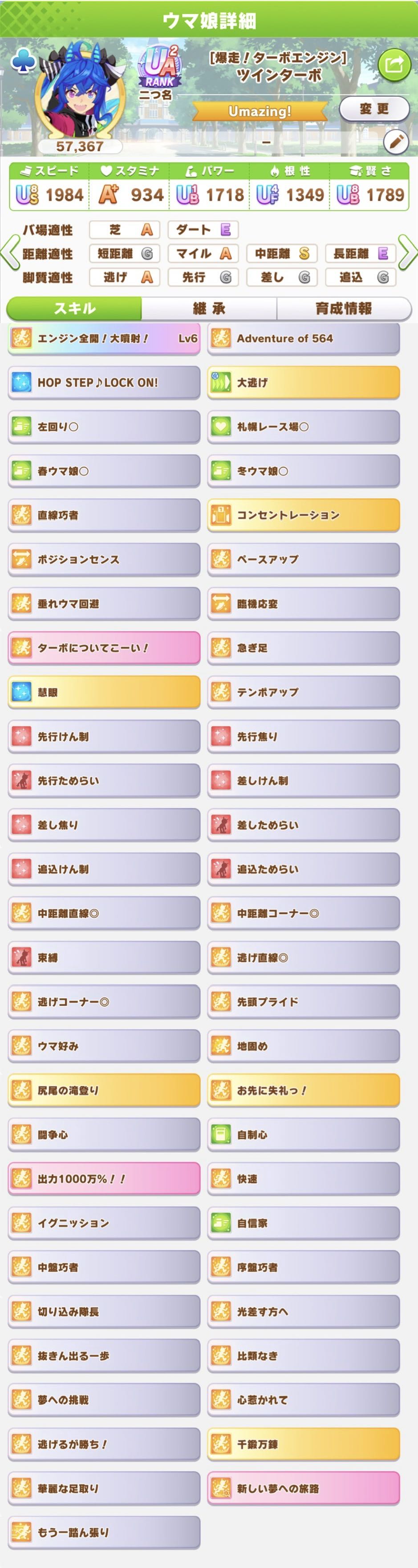View the Adventure of 564 skill
Image resolution: width=418 pixels, height=1568 pixels.
[304, 339]
